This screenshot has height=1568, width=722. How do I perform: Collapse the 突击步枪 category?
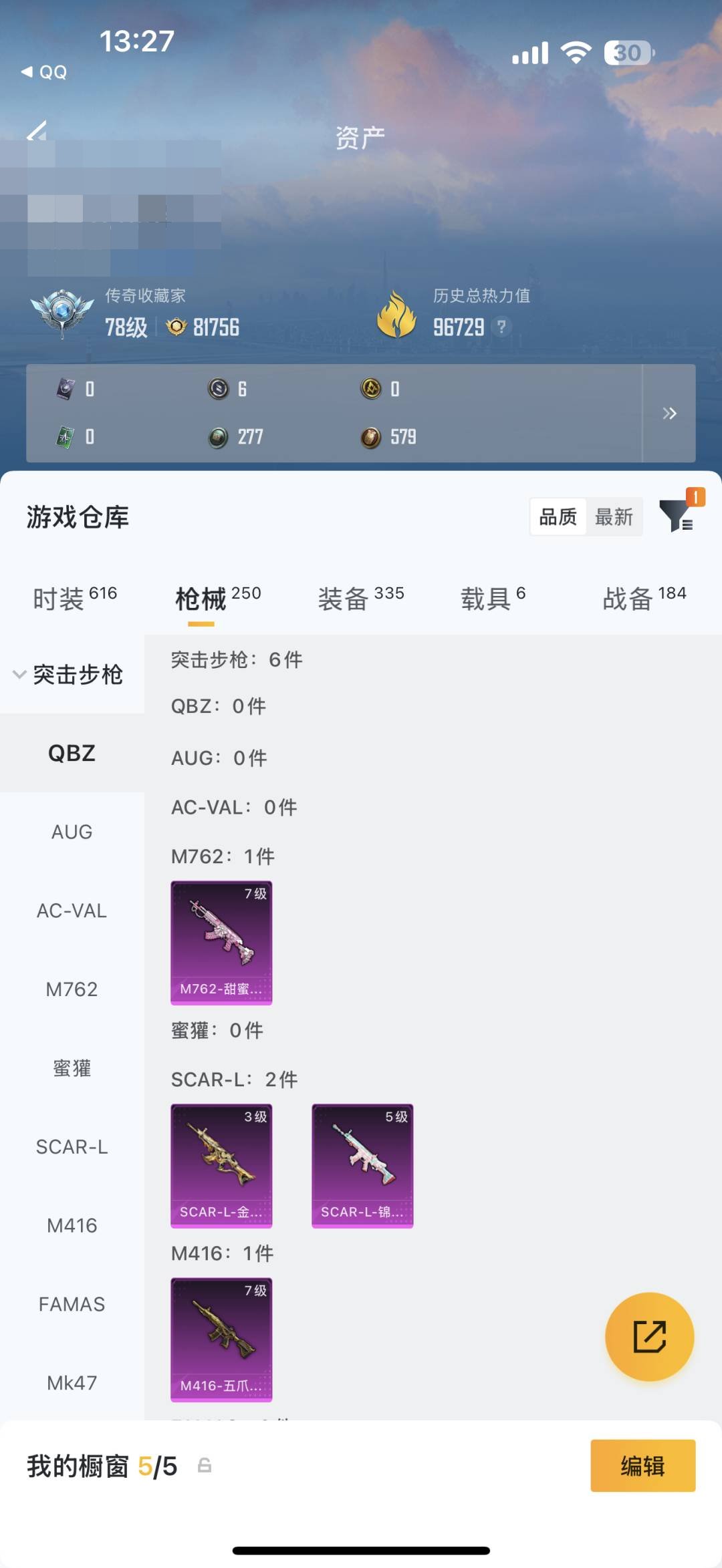point(68,675)
